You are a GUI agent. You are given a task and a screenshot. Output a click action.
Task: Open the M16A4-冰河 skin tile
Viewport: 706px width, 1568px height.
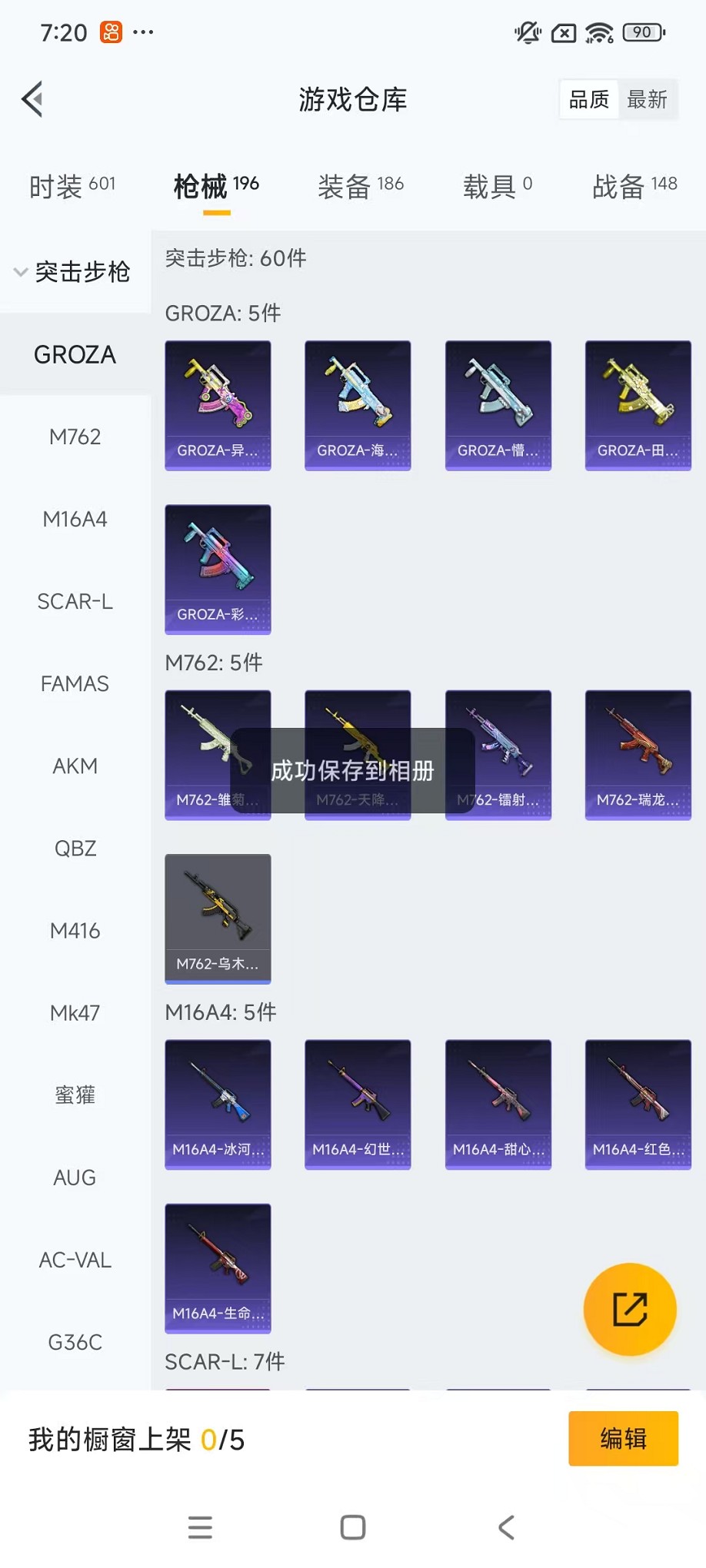click(218, 1104)
